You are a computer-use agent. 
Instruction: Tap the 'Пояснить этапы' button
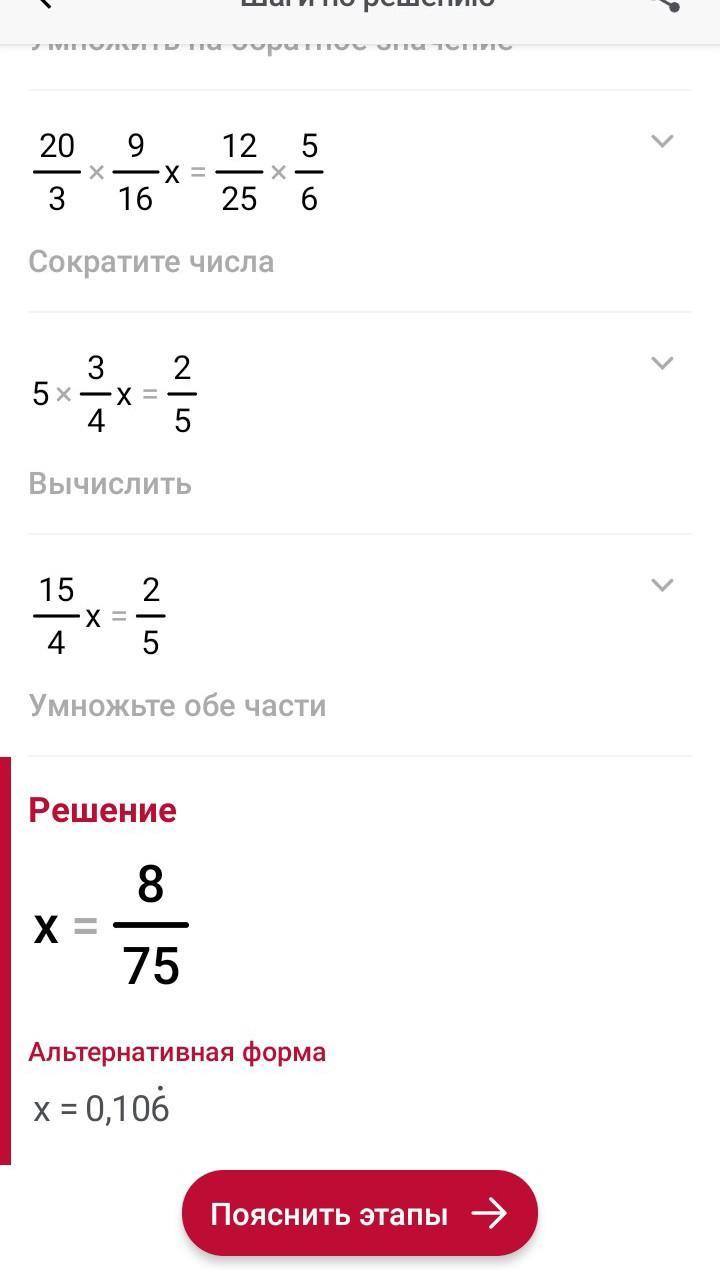[x=359, y=1214]
